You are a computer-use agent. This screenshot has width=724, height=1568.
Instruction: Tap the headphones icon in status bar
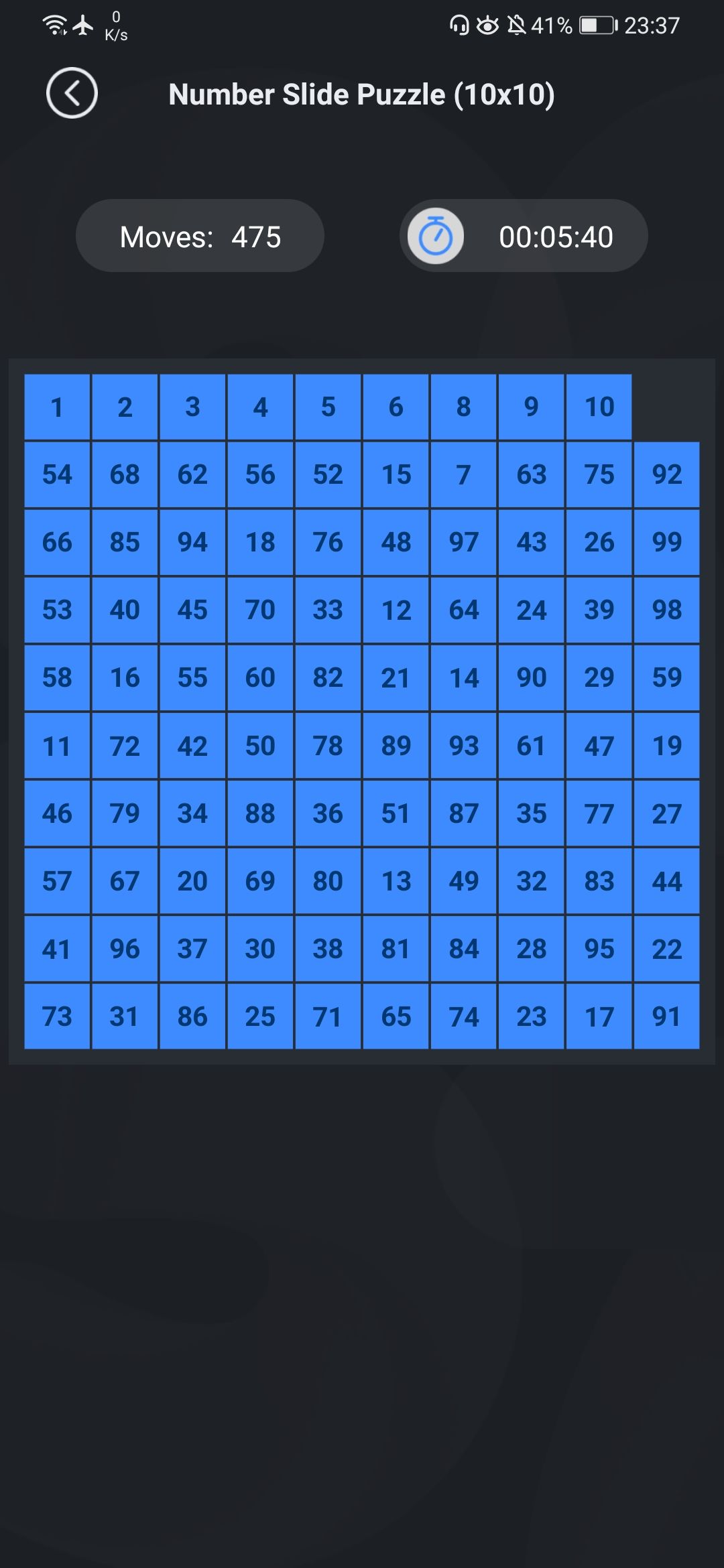[x=459, y=24]
